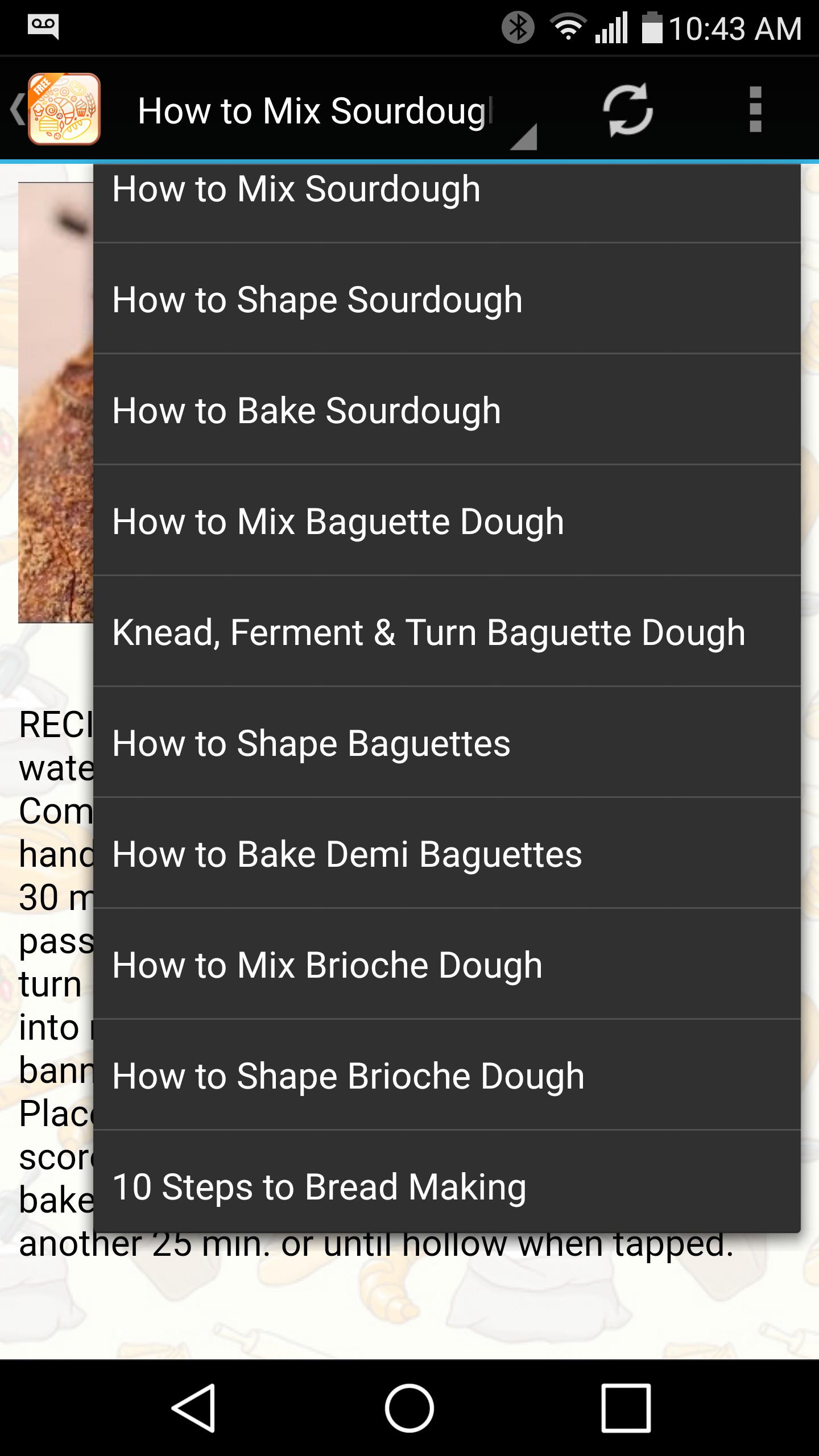The width and height of the screenshot is (819, 1456).
Task: Open Knead, Ferment & Turn Baguette Dough
Action: point(447,631)
